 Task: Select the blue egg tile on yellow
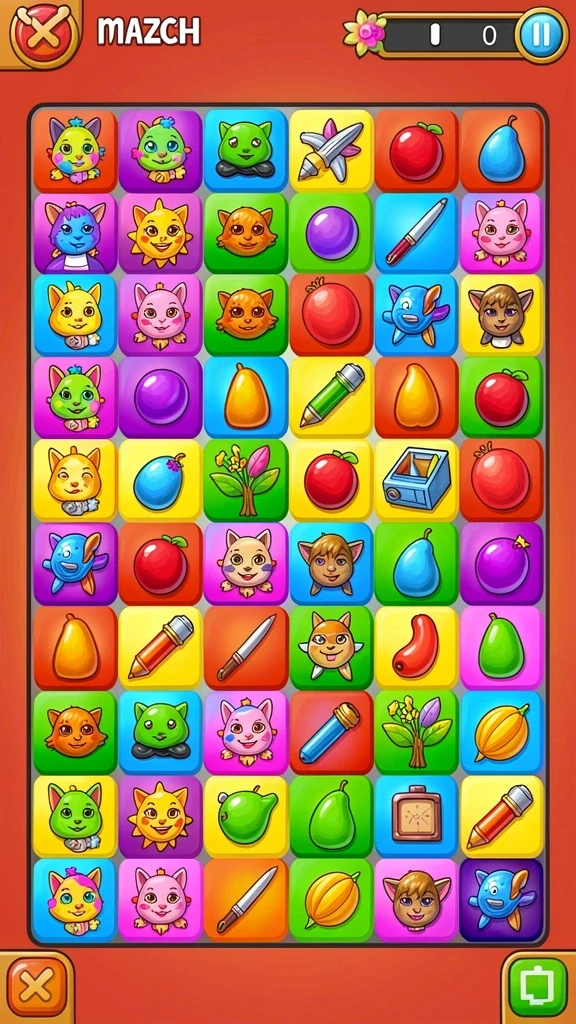(160, 480)
